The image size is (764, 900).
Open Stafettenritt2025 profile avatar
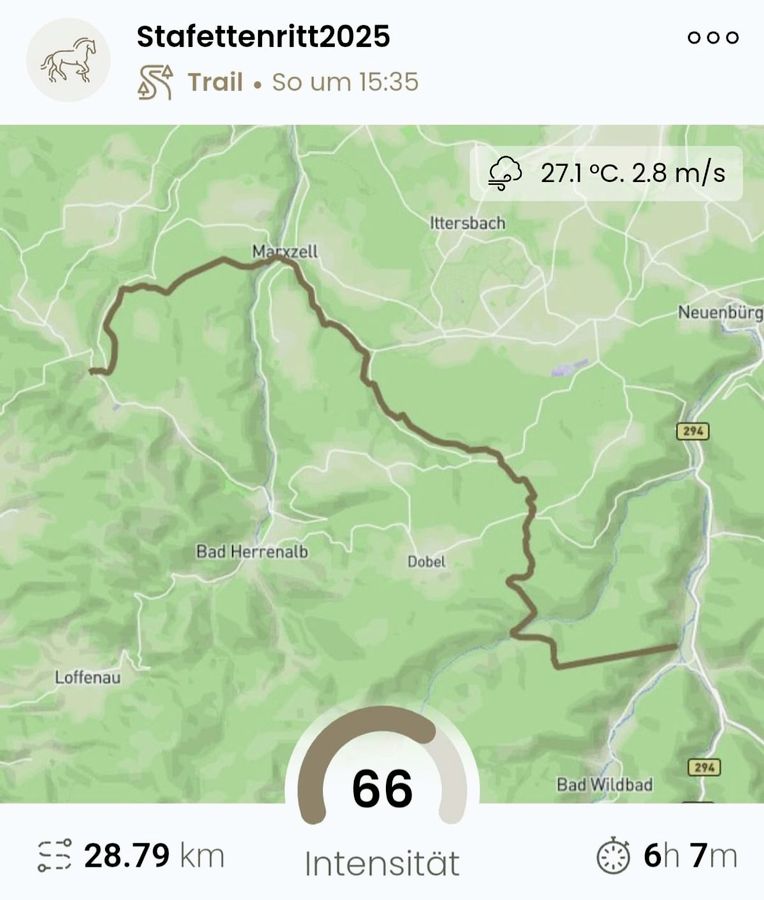point(68,60)
